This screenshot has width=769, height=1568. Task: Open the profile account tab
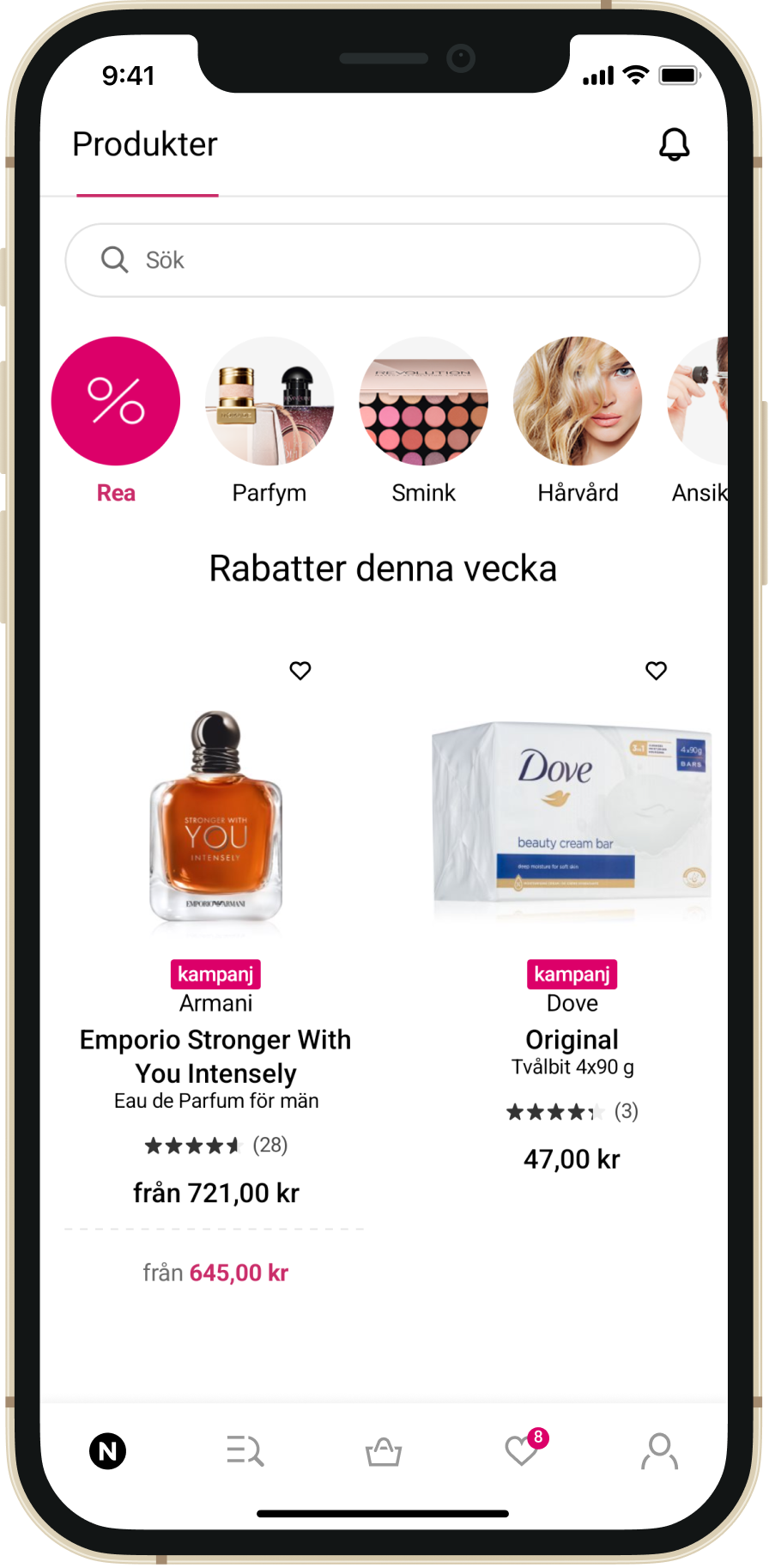[659, 1451]
